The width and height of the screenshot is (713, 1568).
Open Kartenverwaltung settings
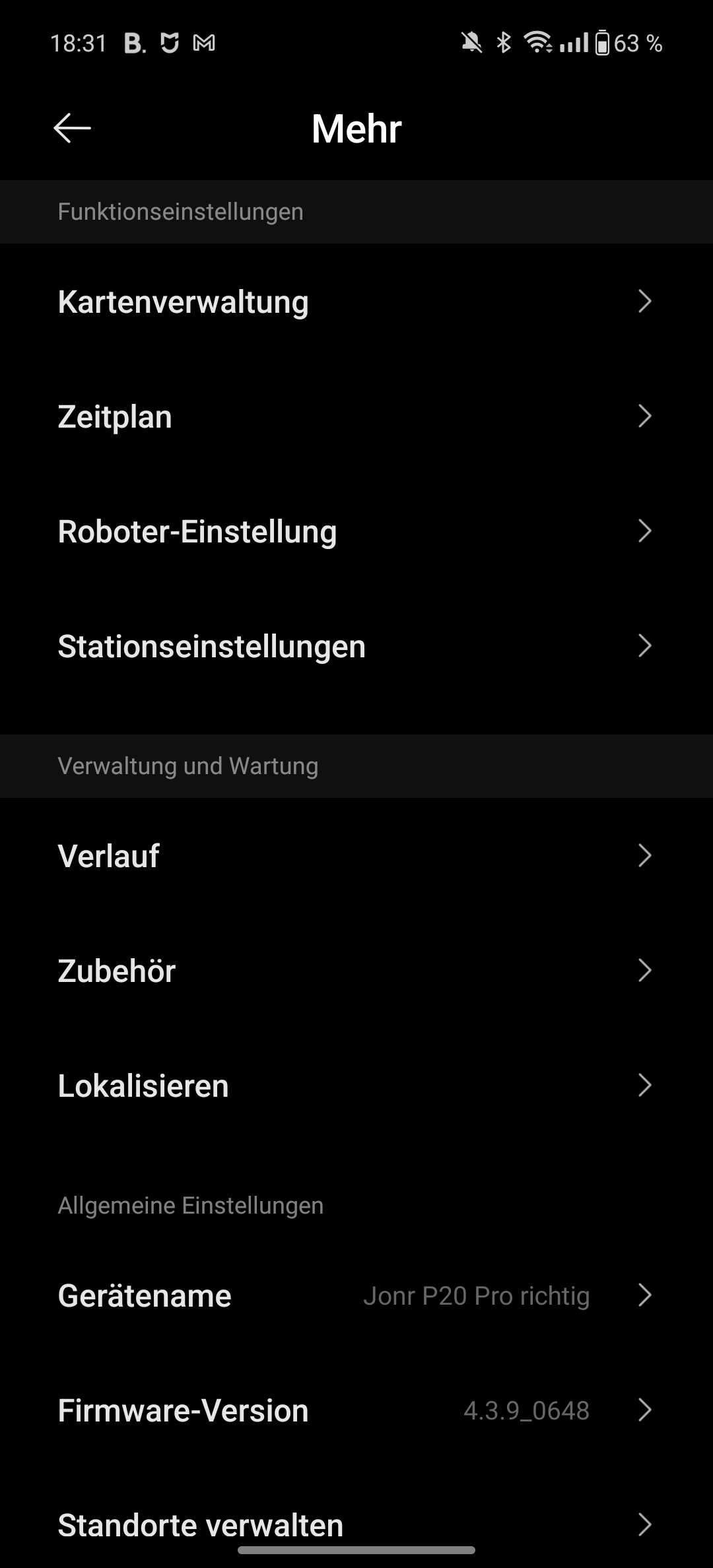[x=356, y=302]
